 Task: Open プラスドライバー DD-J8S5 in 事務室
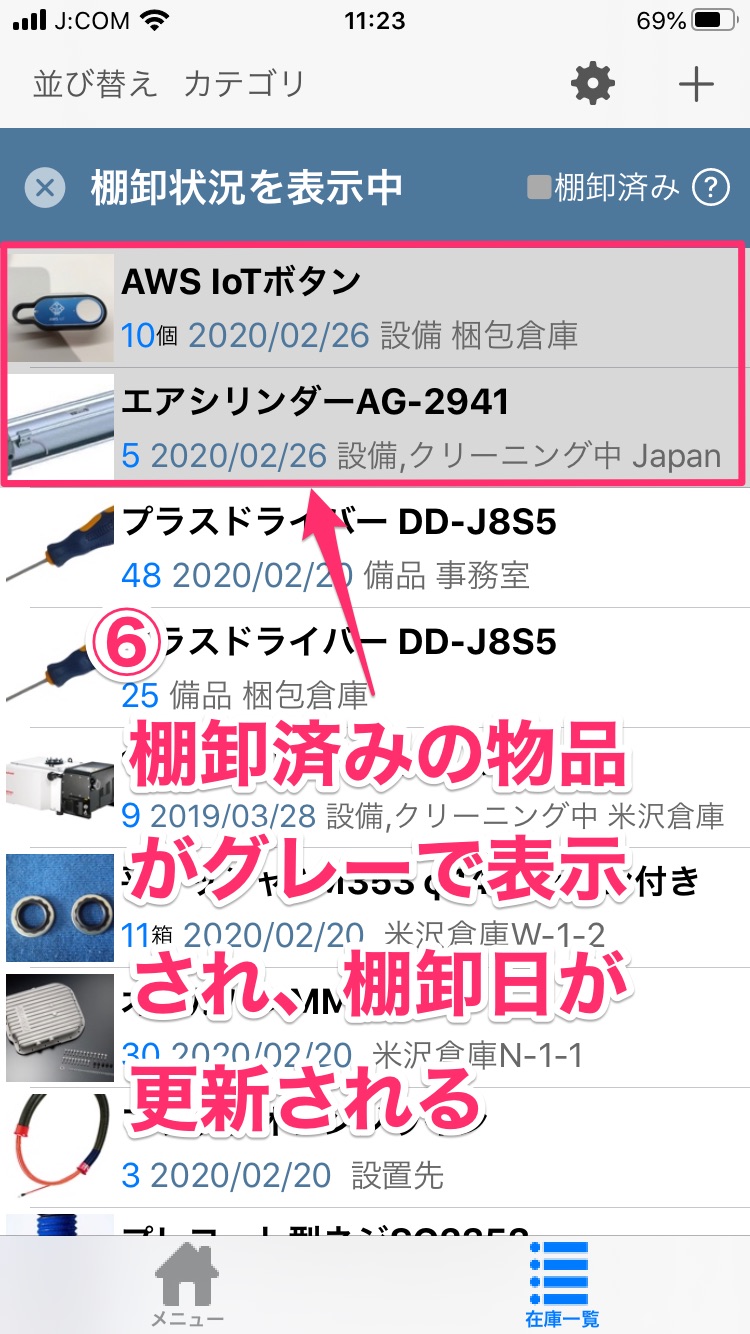375,547
